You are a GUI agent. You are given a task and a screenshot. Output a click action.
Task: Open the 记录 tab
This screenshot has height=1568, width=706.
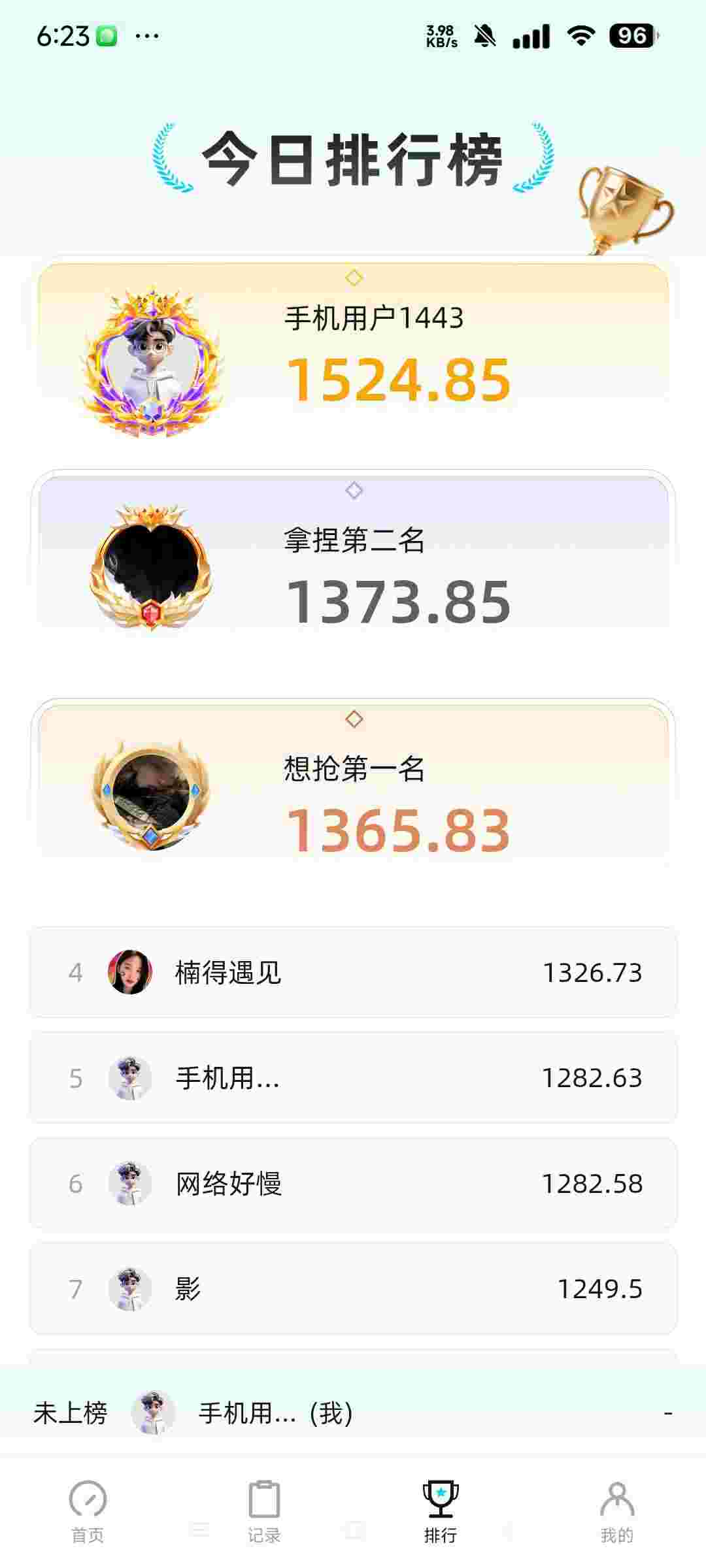(264, 1511)
